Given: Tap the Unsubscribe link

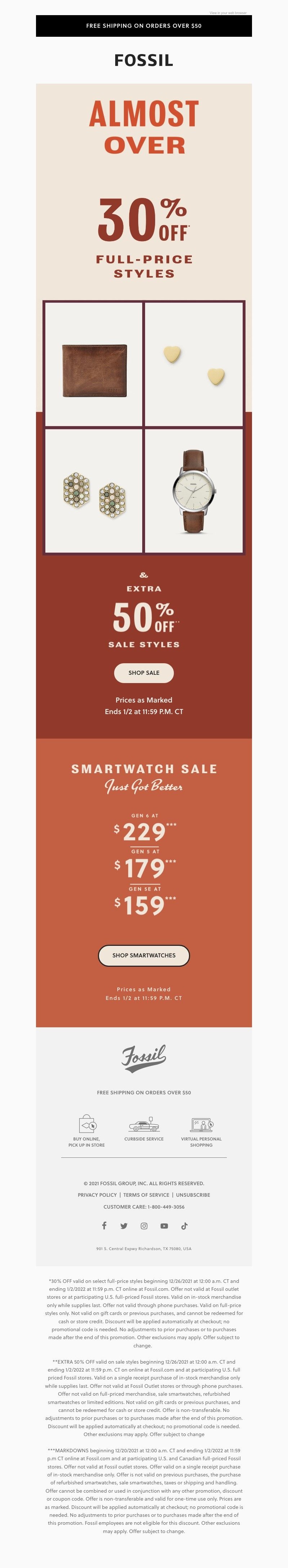Looking at the screenshot, I should click(193, 1195).
